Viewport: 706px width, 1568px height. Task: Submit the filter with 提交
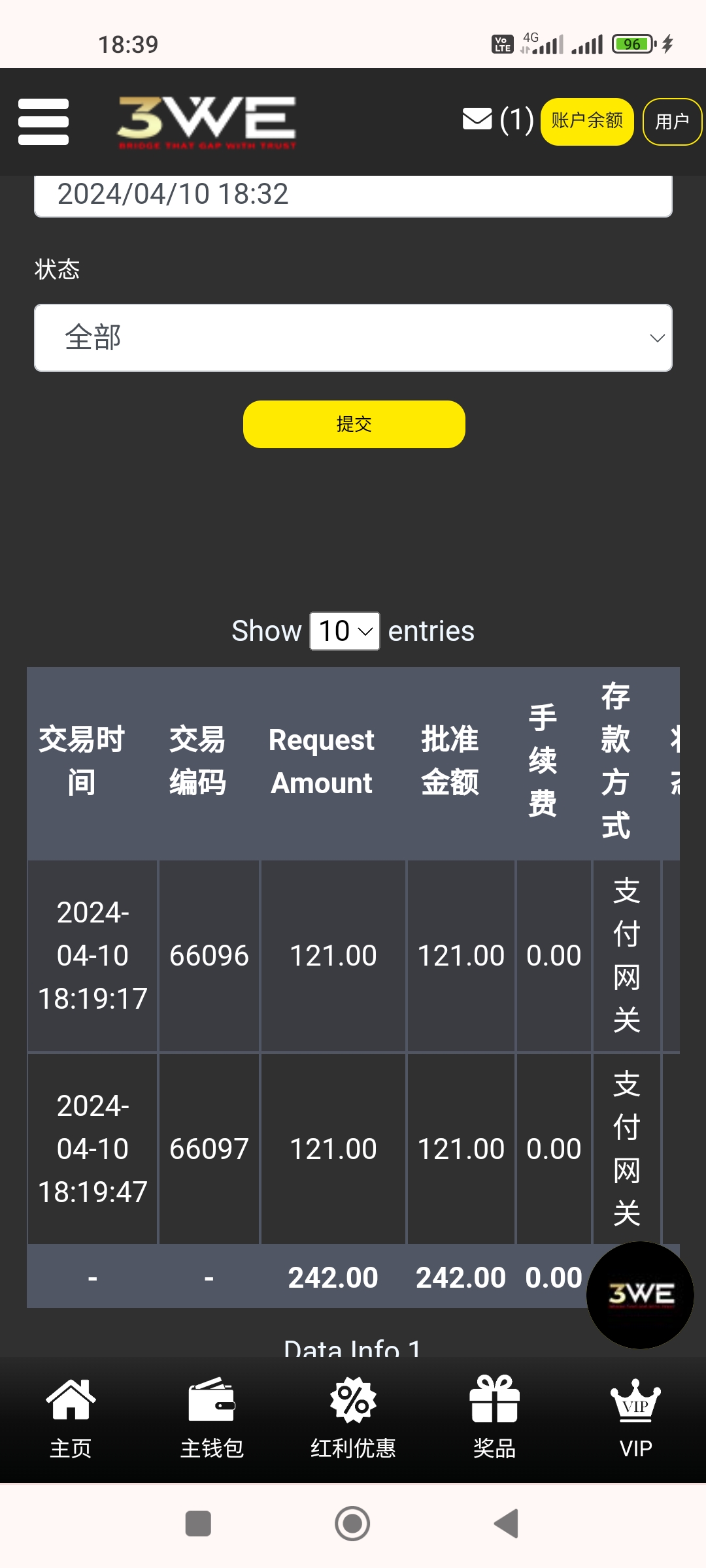click(354, 424)
